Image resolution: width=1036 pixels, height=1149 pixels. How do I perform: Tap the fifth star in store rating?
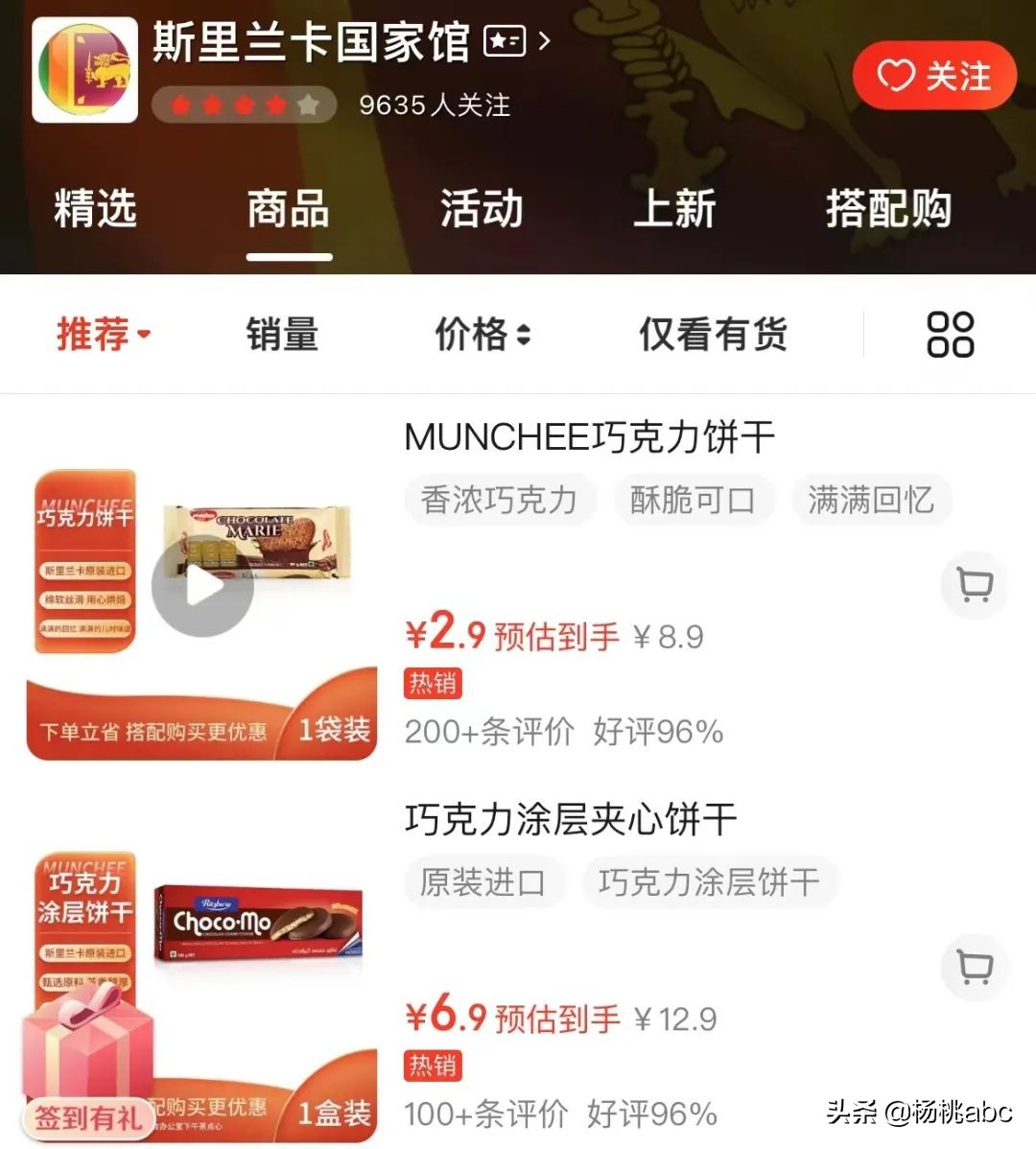(307, 106)
